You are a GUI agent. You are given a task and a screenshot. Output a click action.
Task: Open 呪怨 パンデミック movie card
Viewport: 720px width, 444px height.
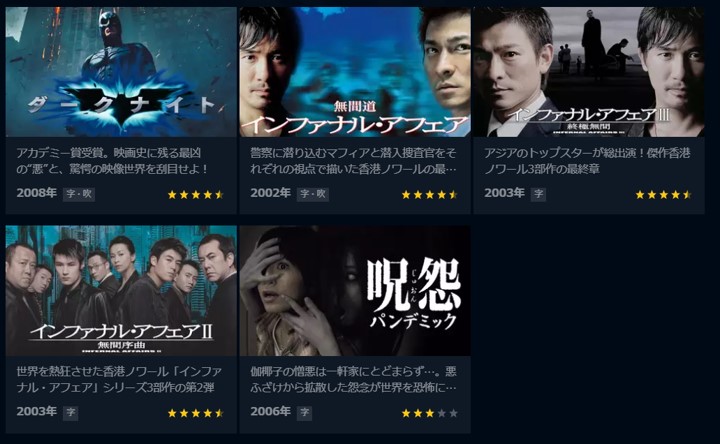354,291
